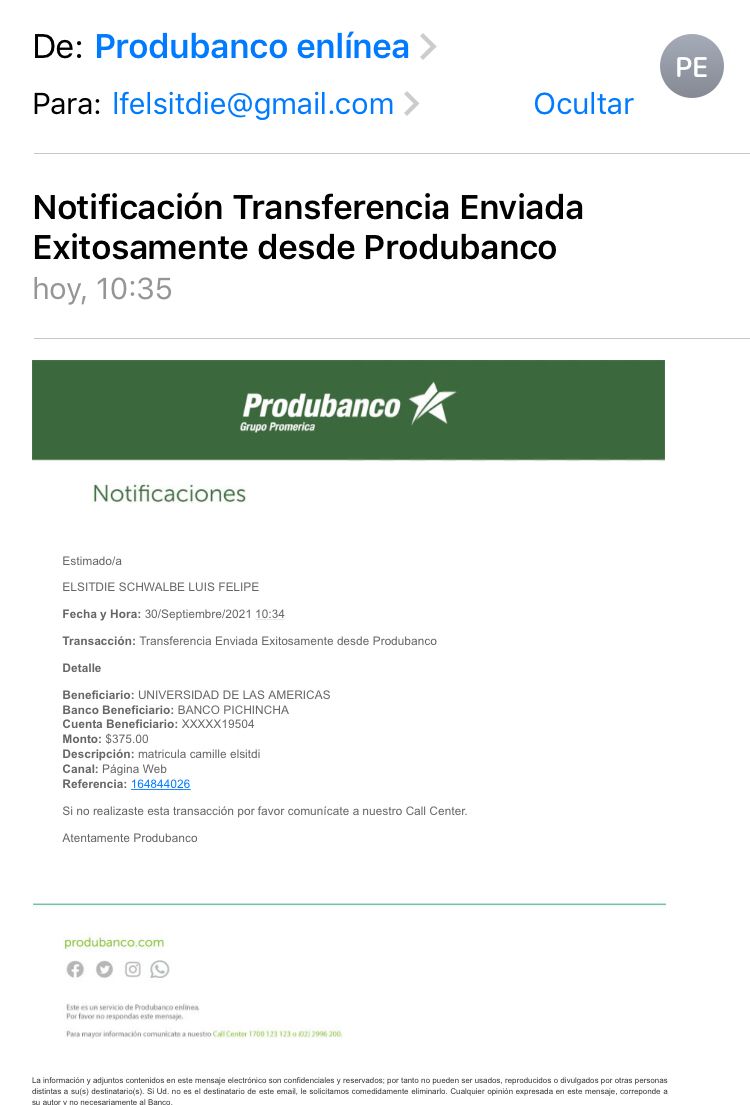This screenshot has height=1105, width=750.
Task: Visit the produbanco.com website link
Action: click(114, 942)
